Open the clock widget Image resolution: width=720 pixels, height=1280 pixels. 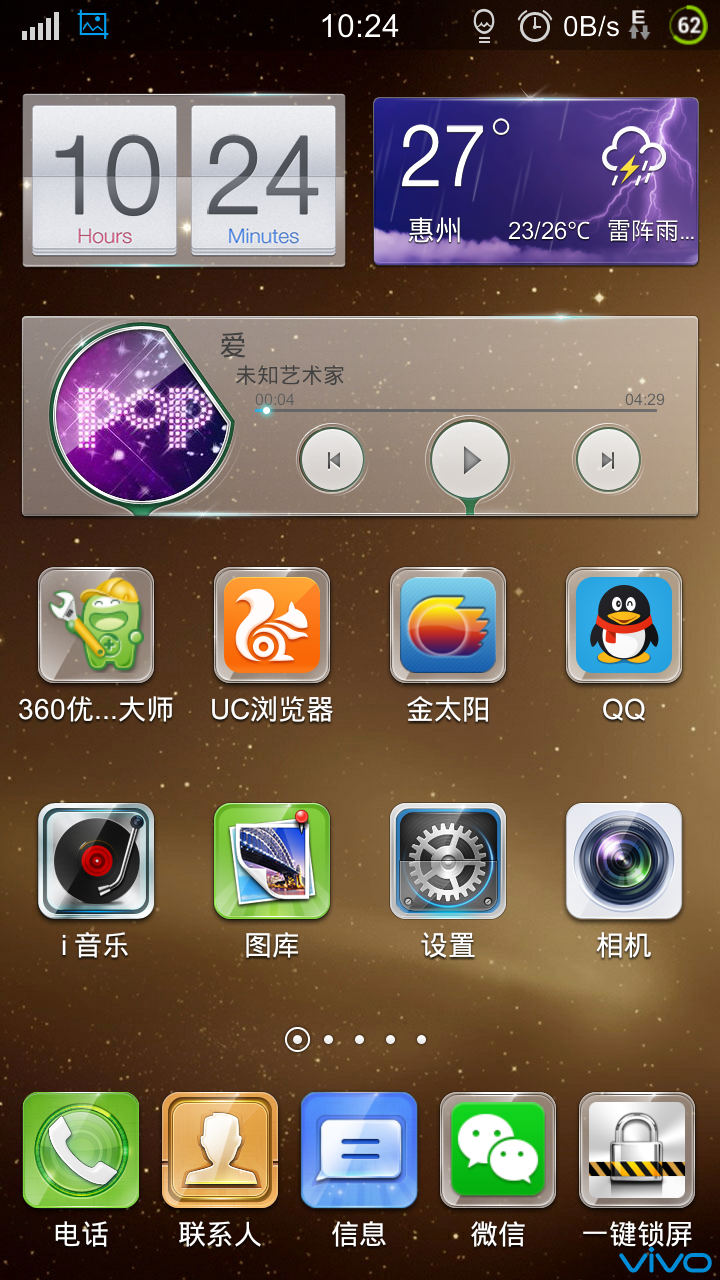coord(184,181)
